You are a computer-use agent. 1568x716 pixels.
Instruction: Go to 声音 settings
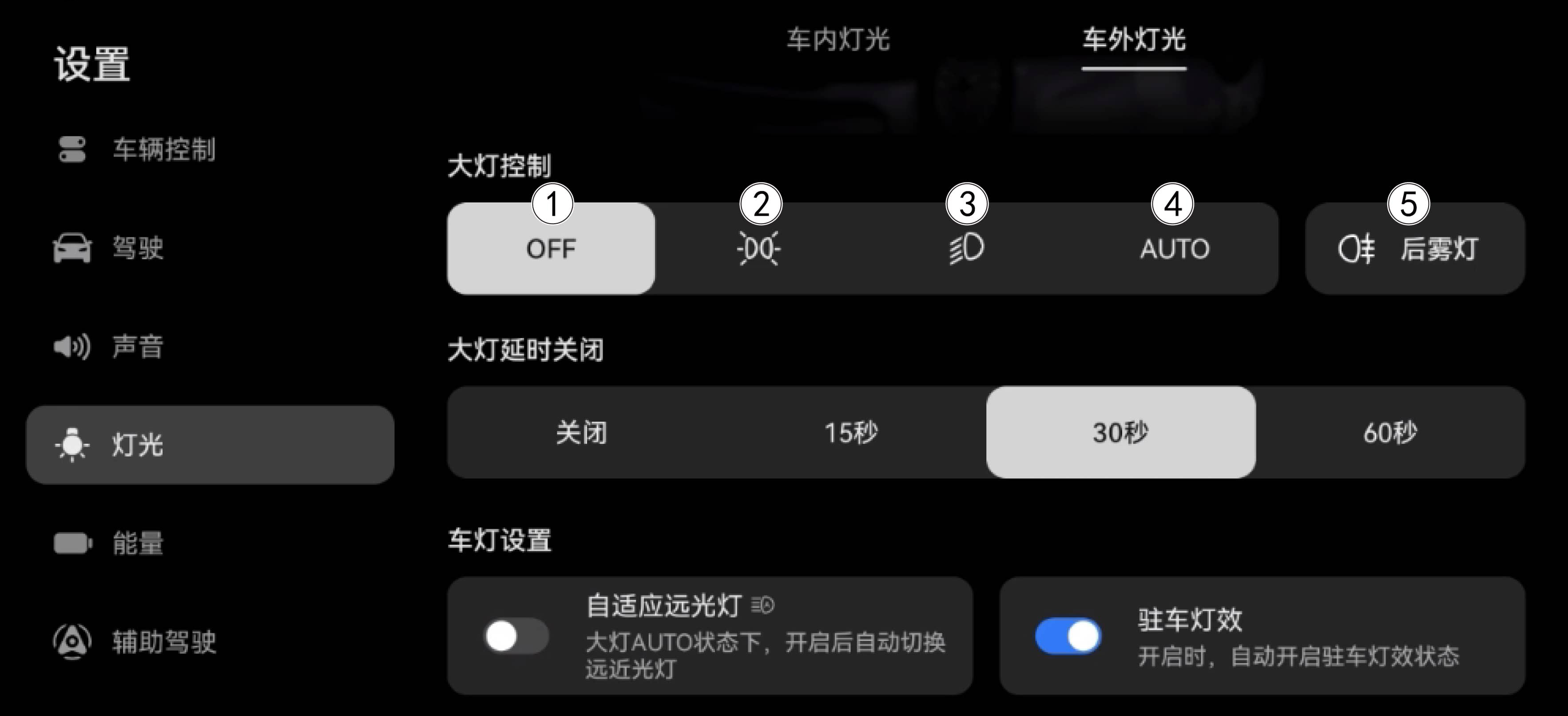pyautogui.click(x=138, y=347)
